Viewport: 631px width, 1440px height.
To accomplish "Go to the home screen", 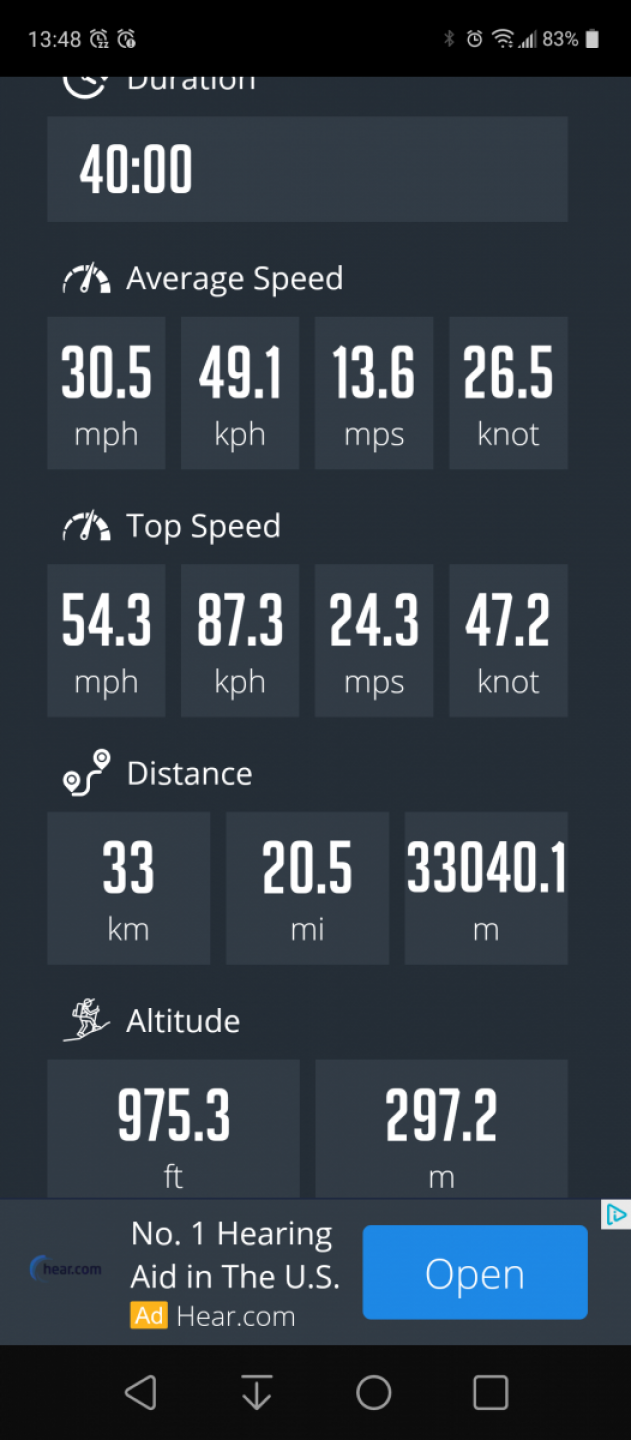I will (x=374, y=1392).
